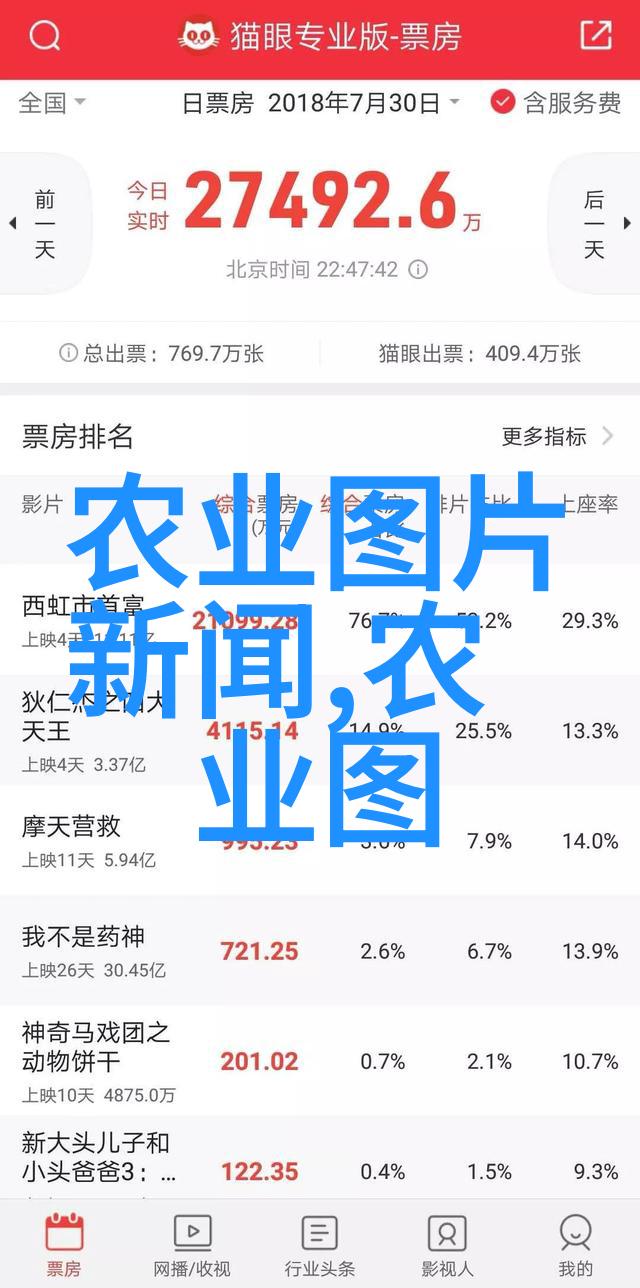Open the 我不是药神 movie row
640x1288 pixels.
click(320, 951)
